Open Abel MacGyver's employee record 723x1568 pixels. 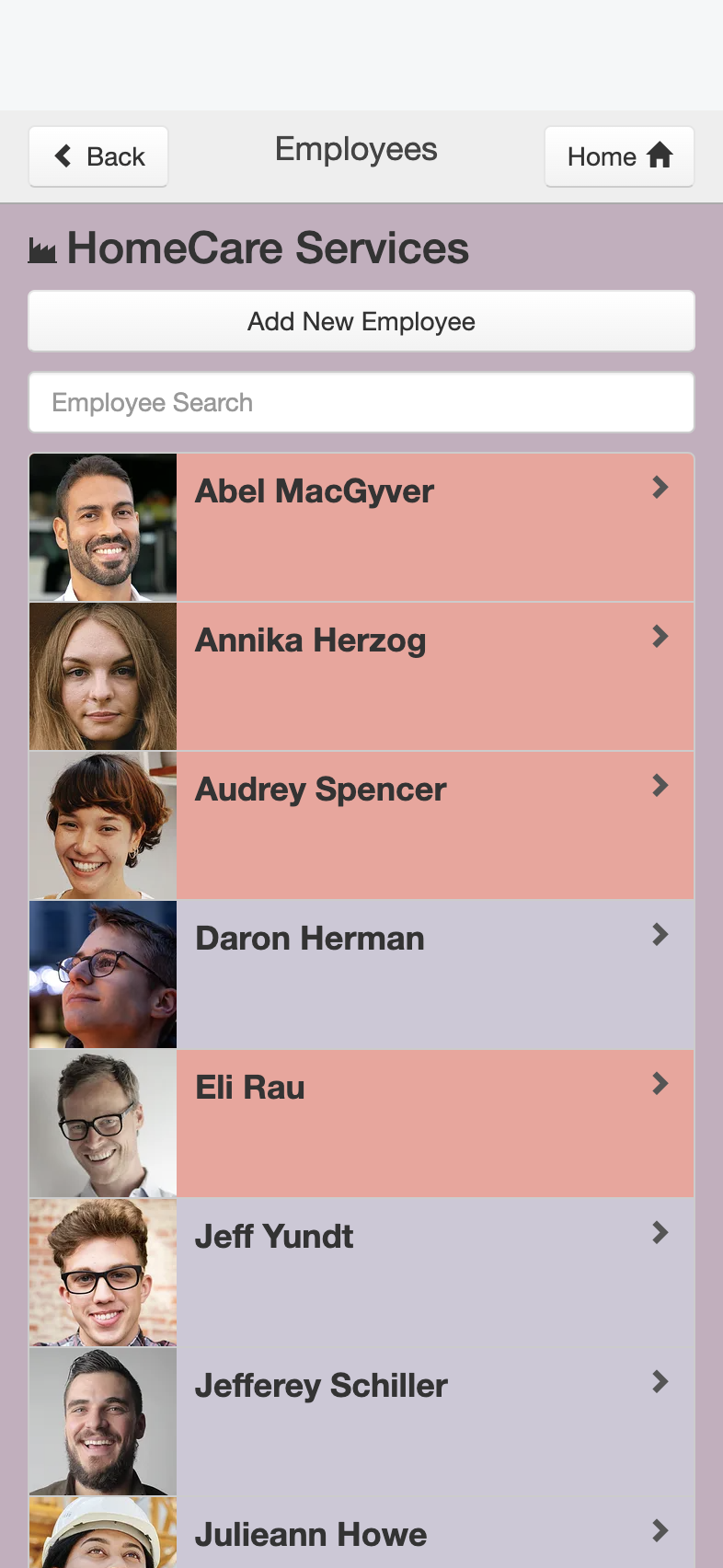[x=361, y=527]
